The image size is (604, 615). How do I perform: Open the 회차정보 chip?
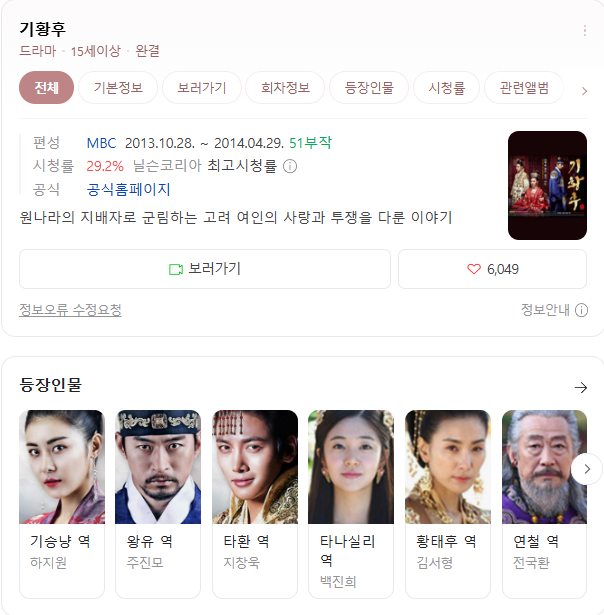285,87
